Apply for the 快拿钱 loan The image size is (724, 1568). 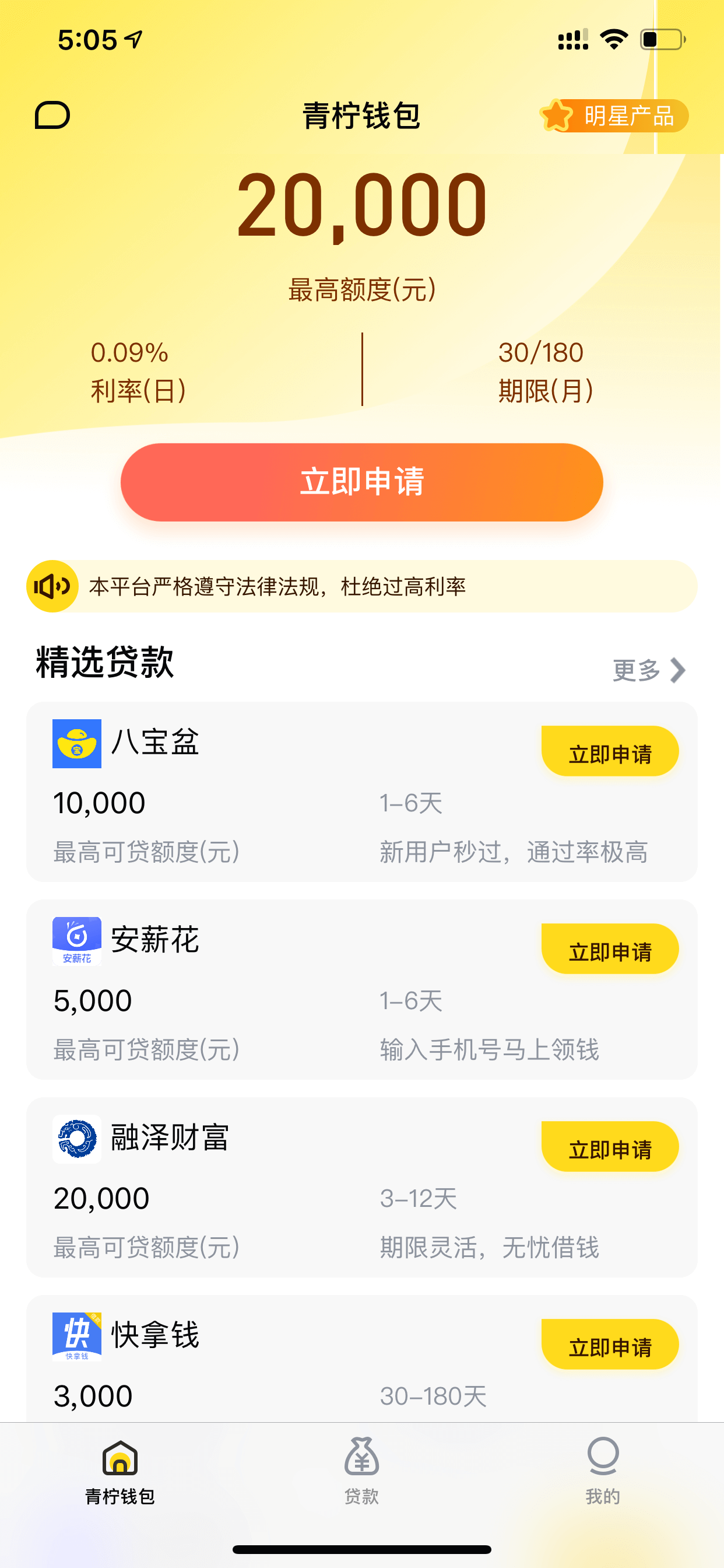tap(610, 1344)
